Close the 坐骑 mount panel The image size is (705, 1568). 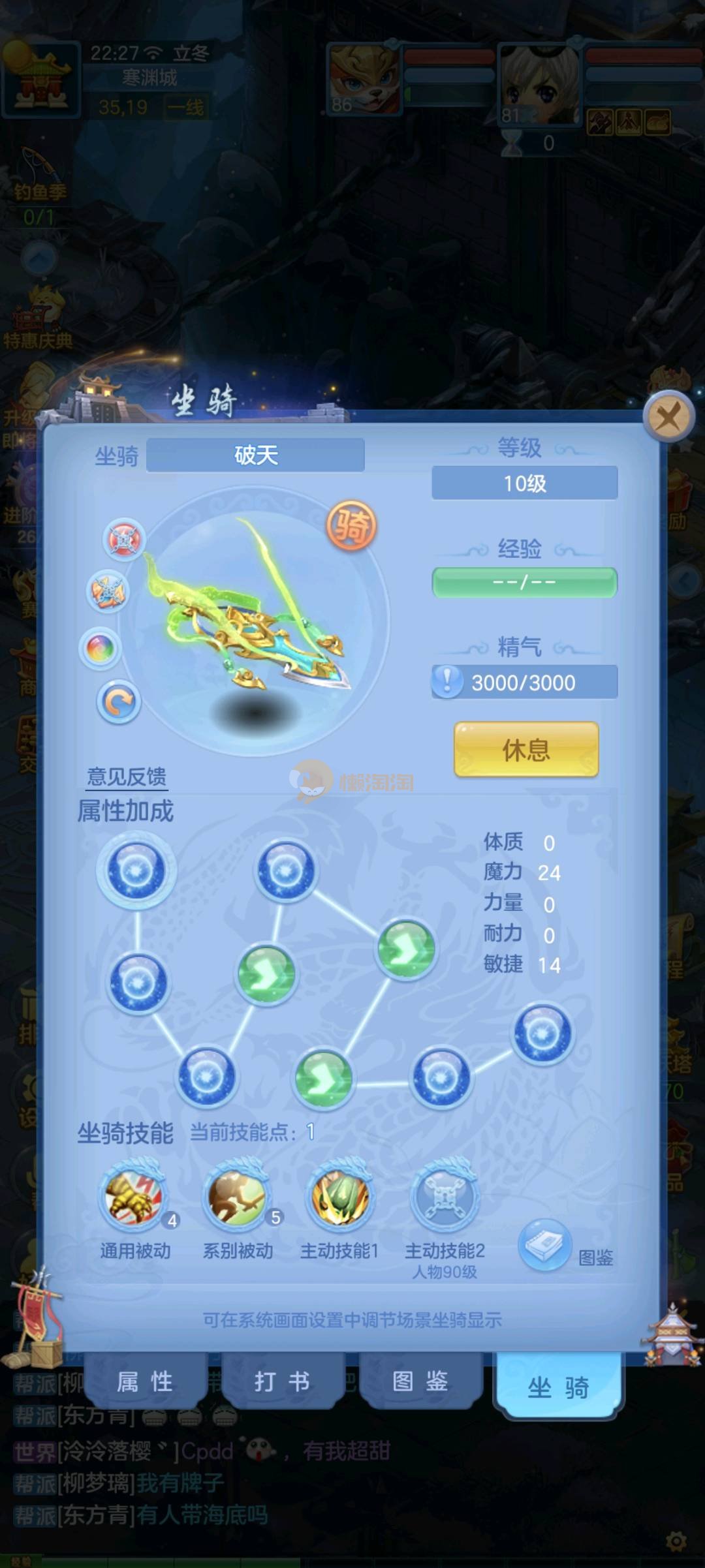click(668, 416)
